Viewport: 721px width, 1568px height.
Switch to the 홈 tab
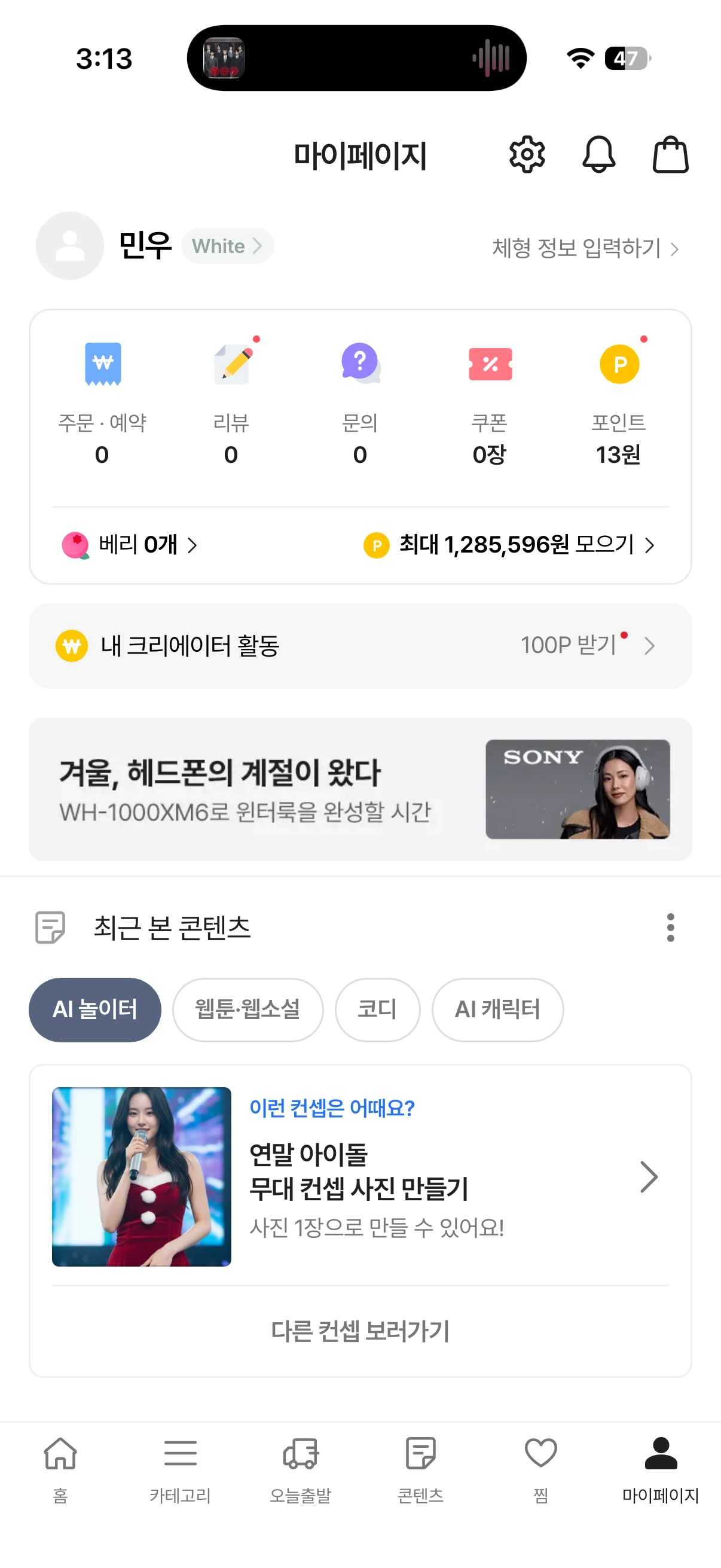pos(60,1468)
